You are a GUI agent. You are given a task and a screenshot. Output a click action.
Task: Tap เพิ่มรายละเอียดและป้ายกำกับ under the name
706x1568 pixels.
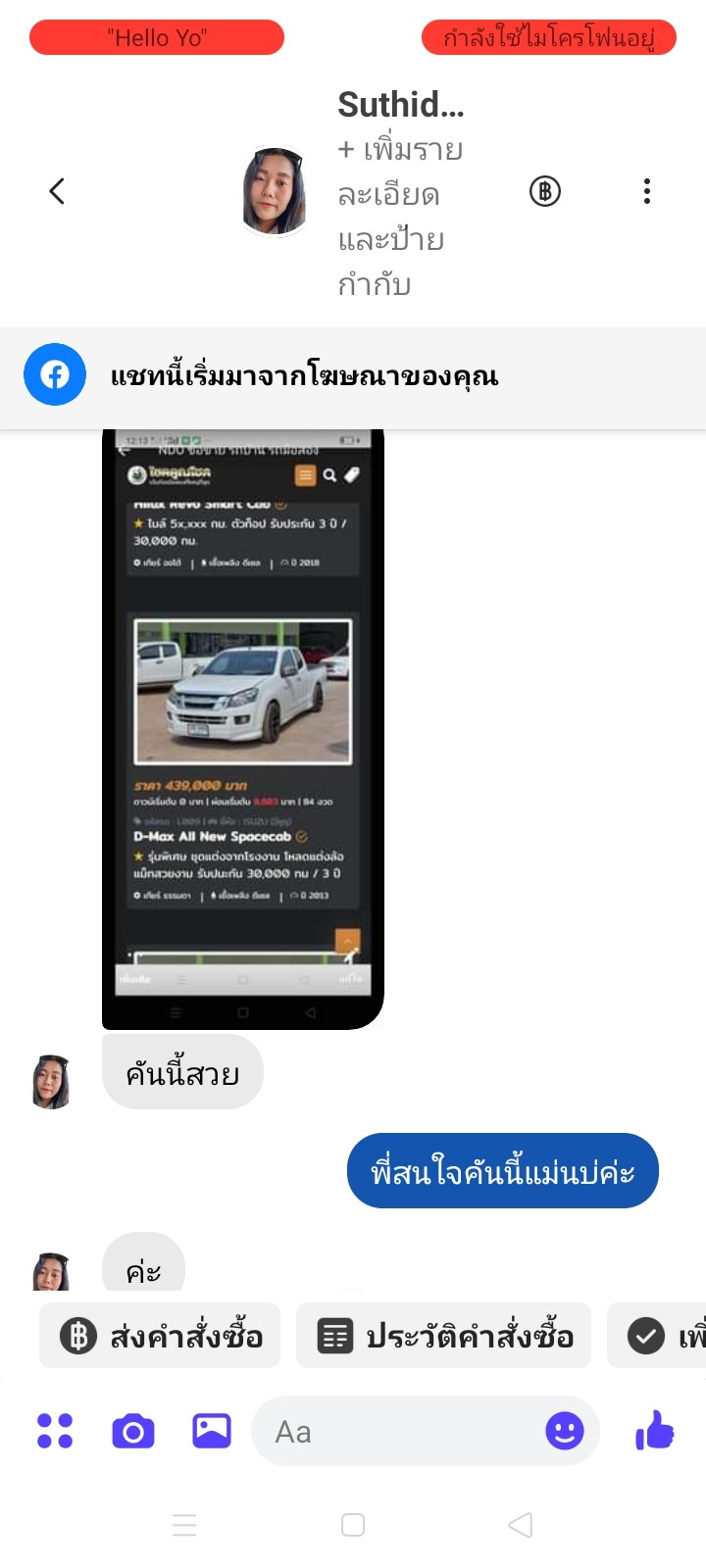point(400,218)
